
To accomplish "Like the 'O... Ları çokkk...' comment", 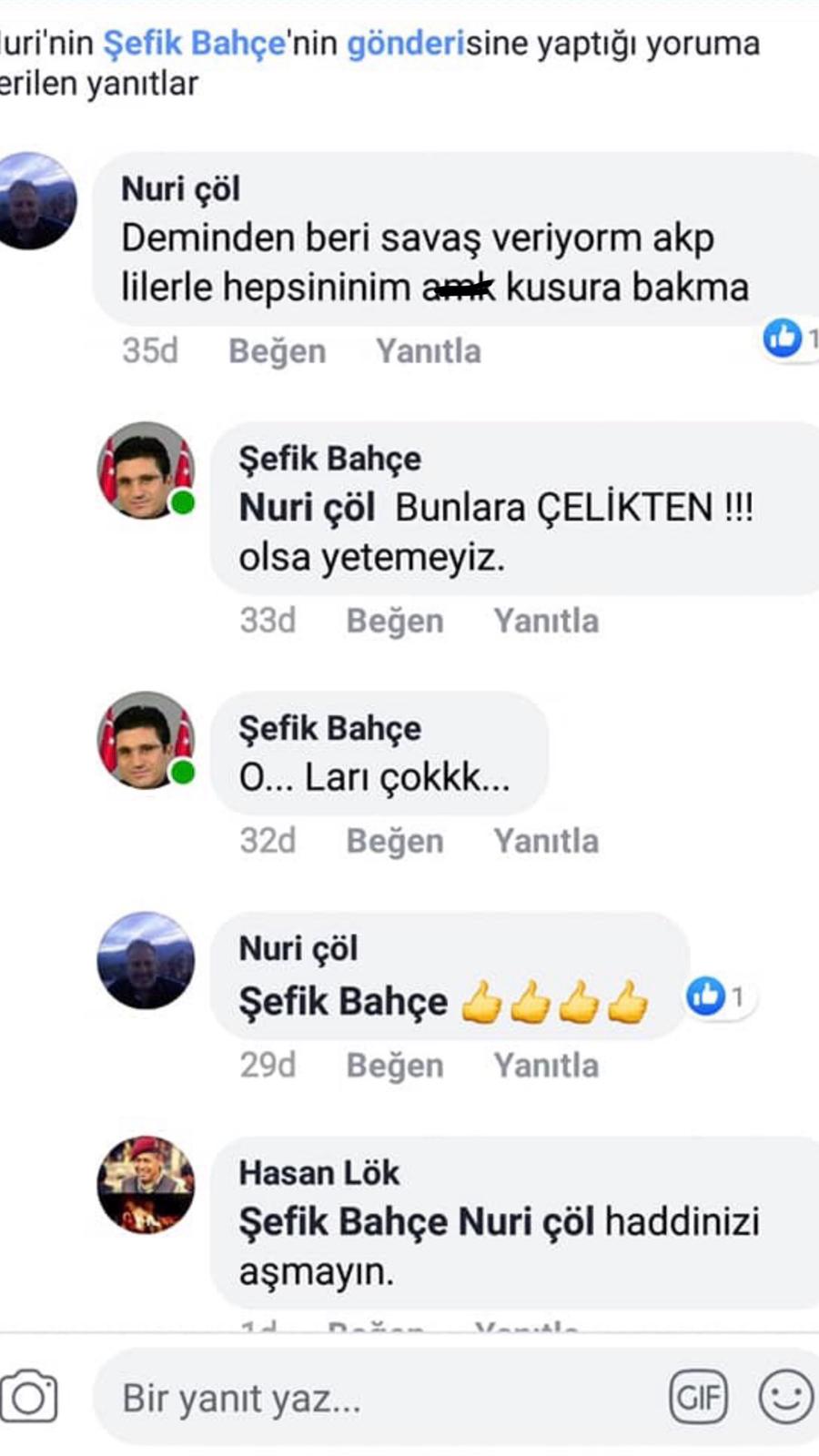I will (x=394, y=841).
